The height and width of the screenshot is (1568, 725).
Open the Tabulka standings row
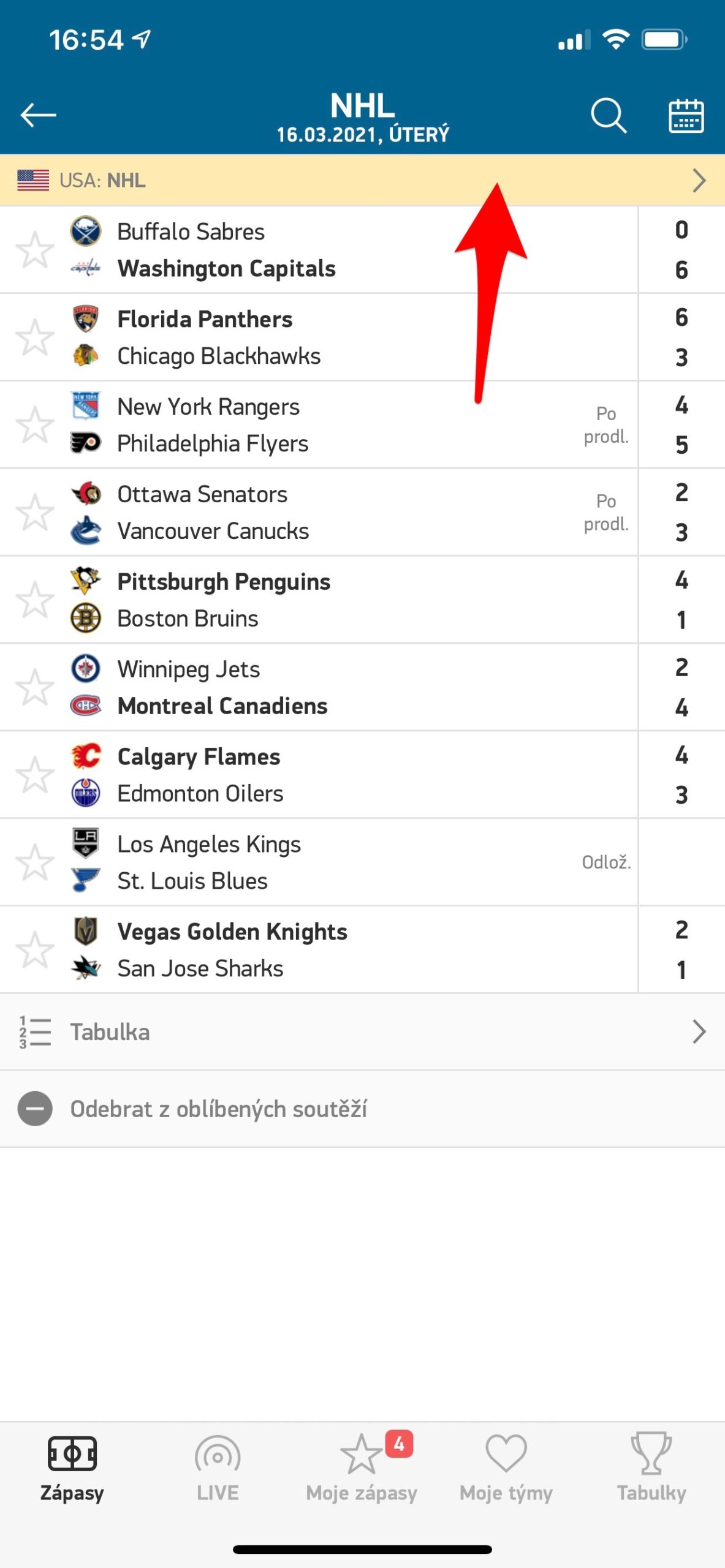click(362, 1032)
